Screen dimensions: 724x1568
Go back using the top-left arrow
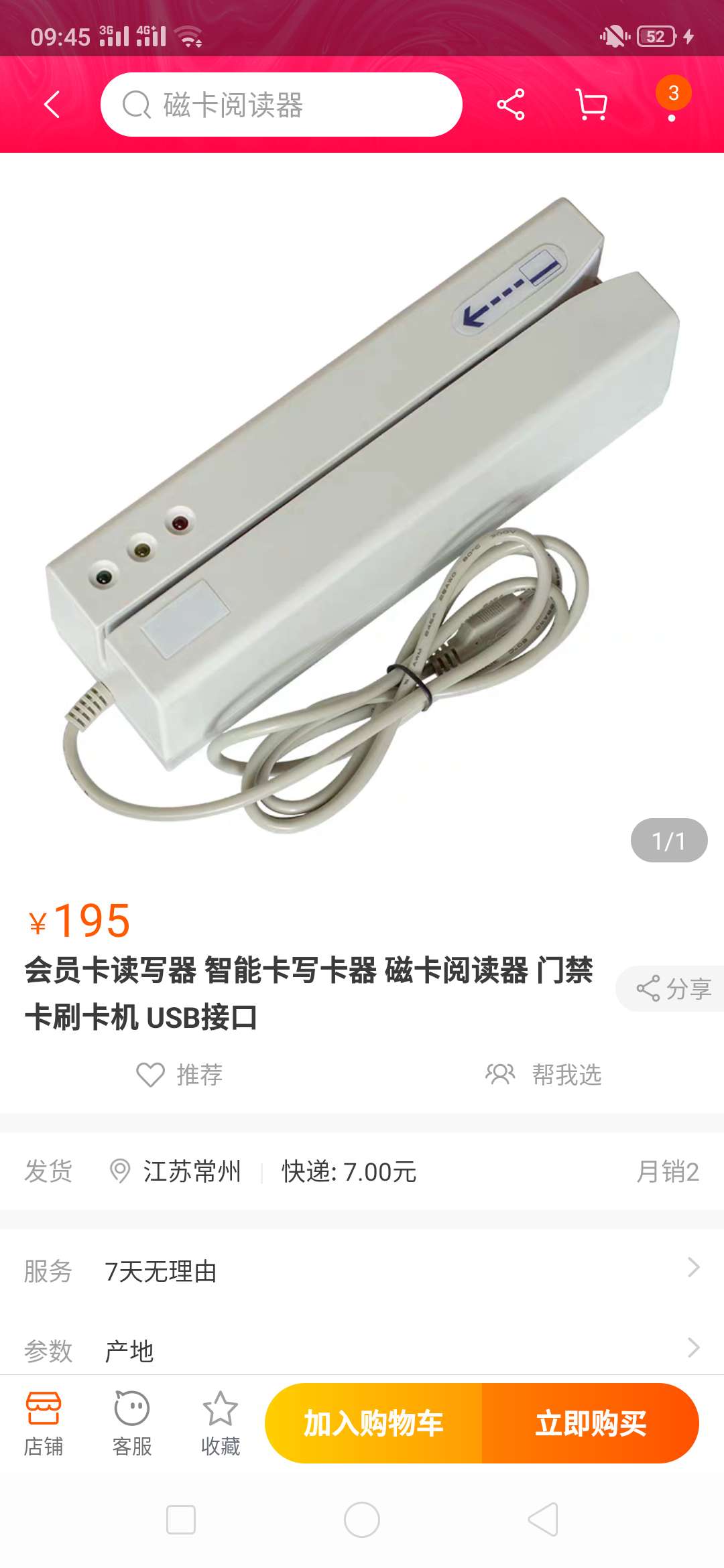click(x=52, y=105)
